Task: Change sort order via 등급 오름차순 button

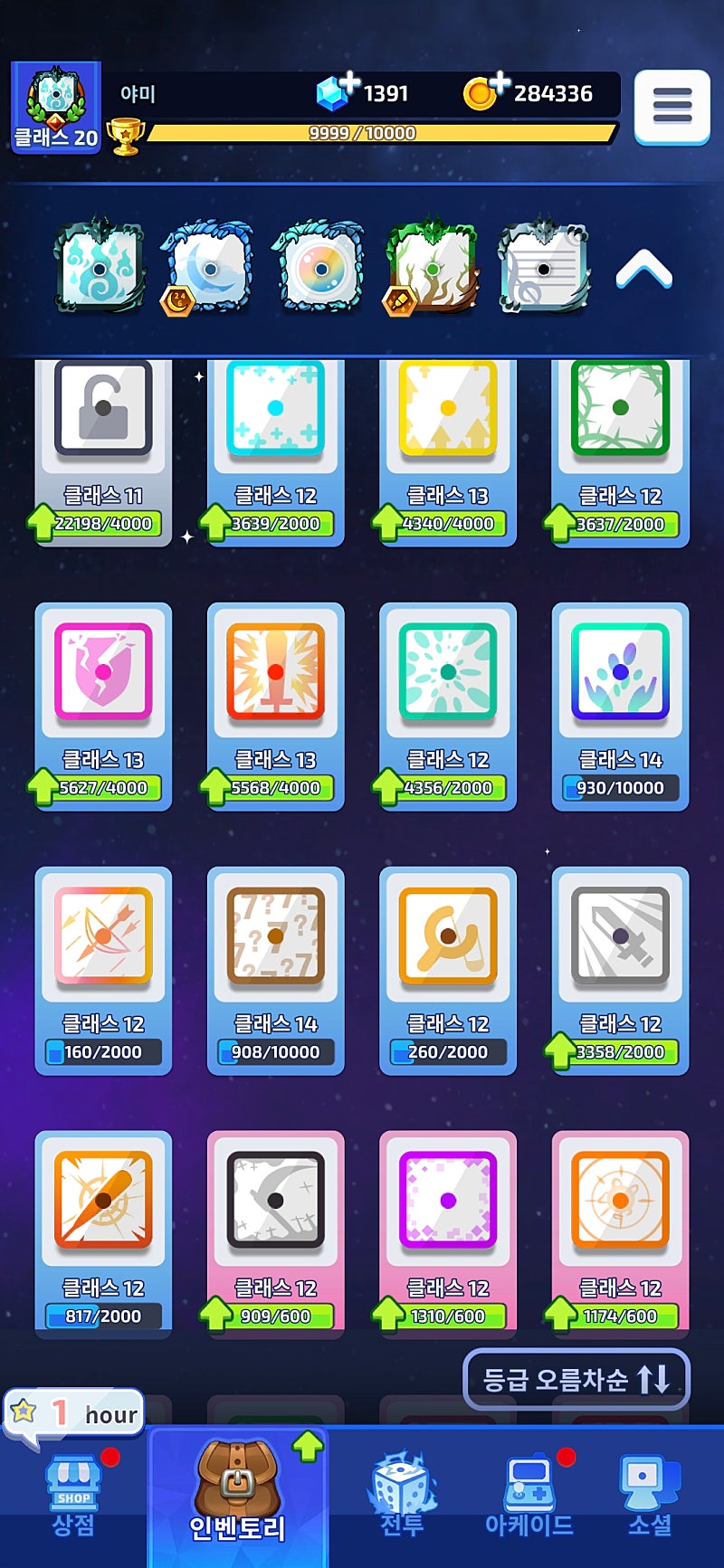Action: (x=576, y=1379)
